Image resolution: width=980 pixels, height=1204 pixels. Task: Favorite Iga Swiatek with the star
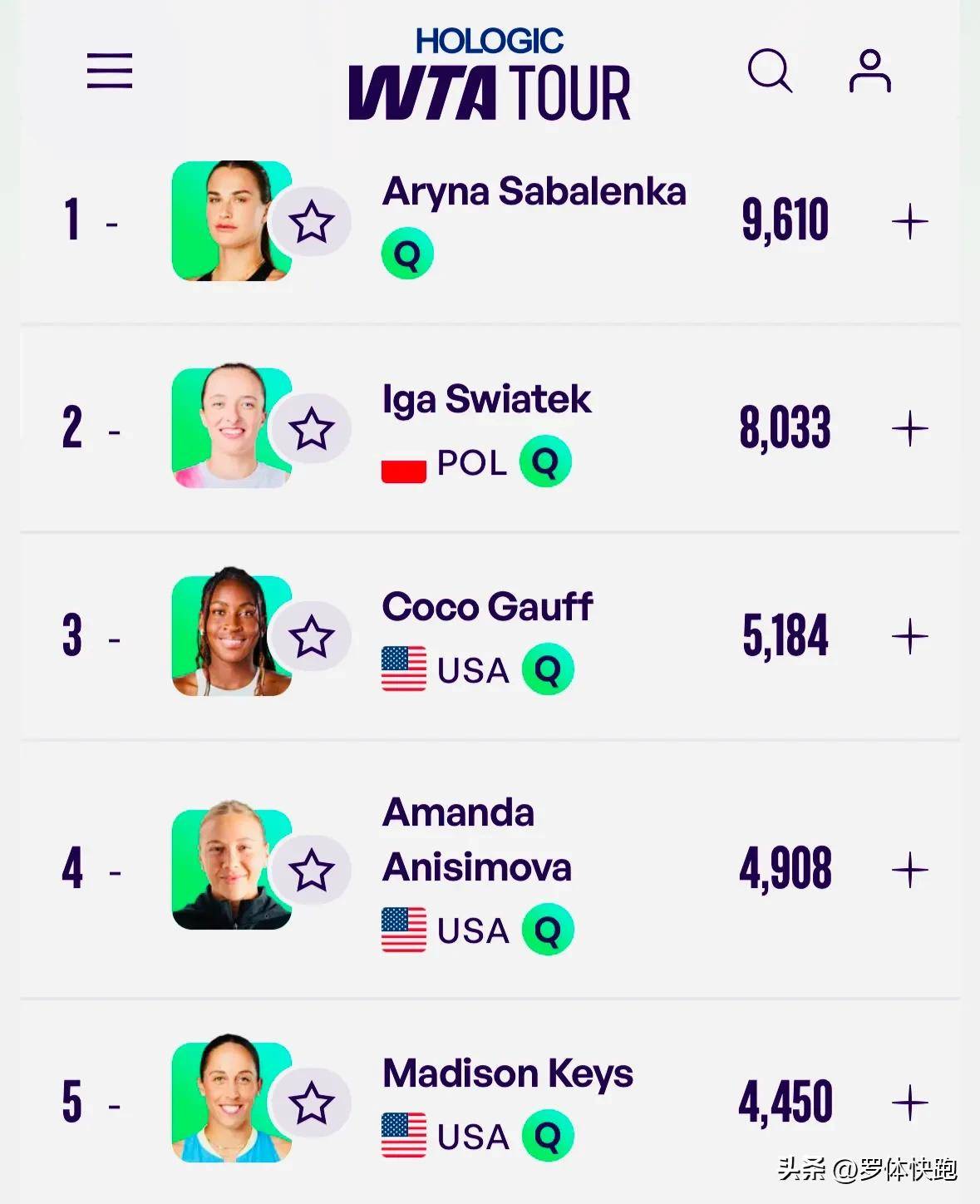pyautogui.click(x=312, y=429)
